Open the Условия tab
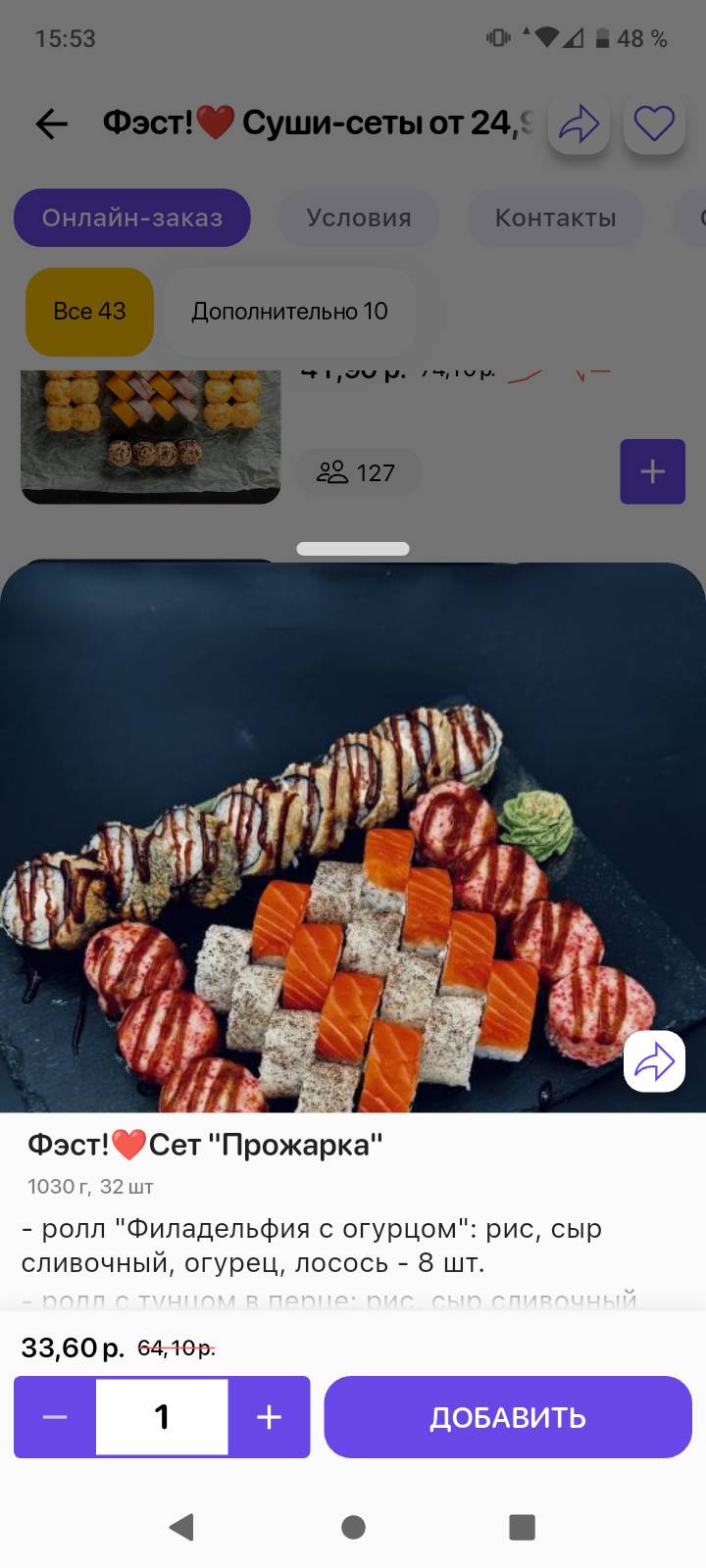 click(x=359, y=218)
